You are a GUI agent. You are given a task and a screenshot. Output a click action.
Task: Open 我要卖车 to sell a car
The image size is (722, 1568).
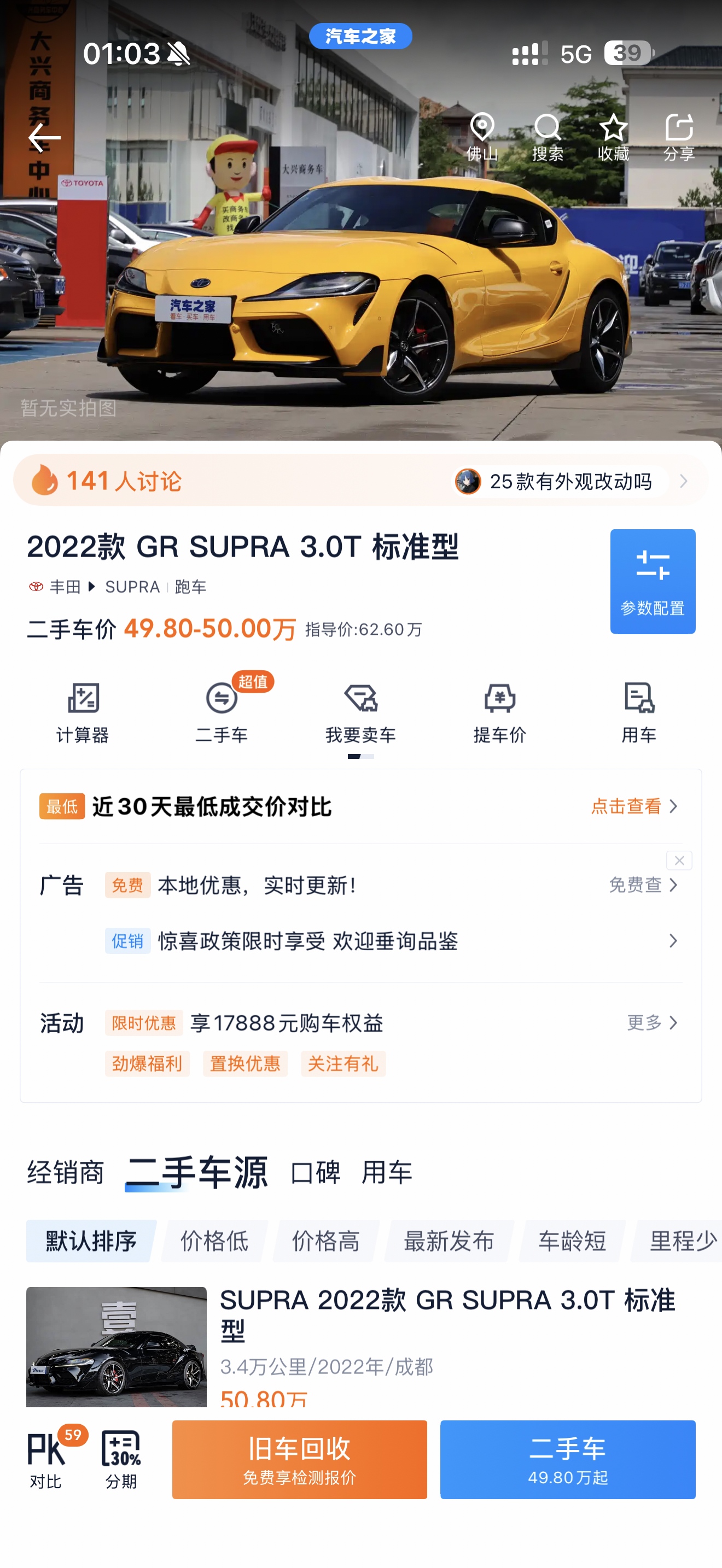(360, 714)
